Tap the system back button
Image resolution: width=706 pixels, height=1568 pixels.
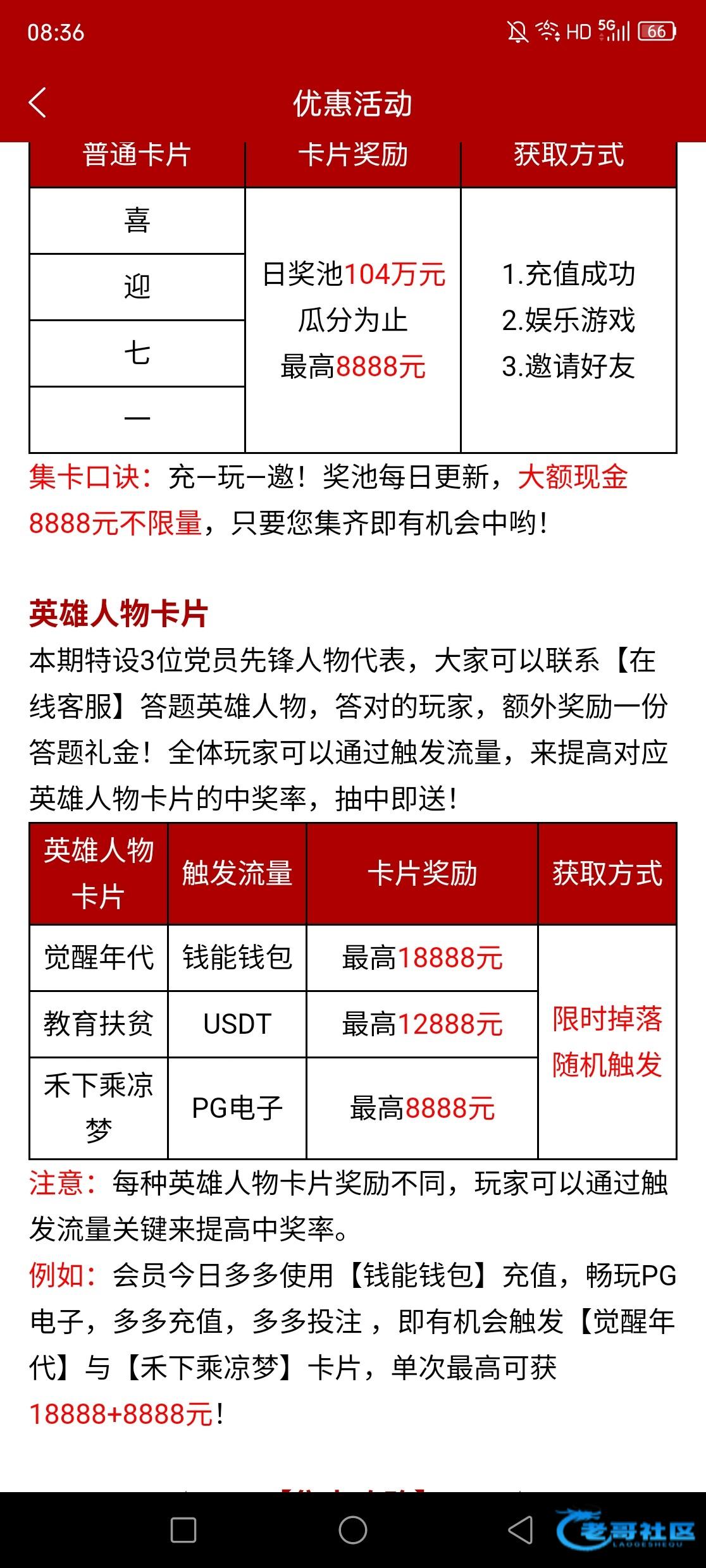pyautogui.click(x=521, y=1530)
